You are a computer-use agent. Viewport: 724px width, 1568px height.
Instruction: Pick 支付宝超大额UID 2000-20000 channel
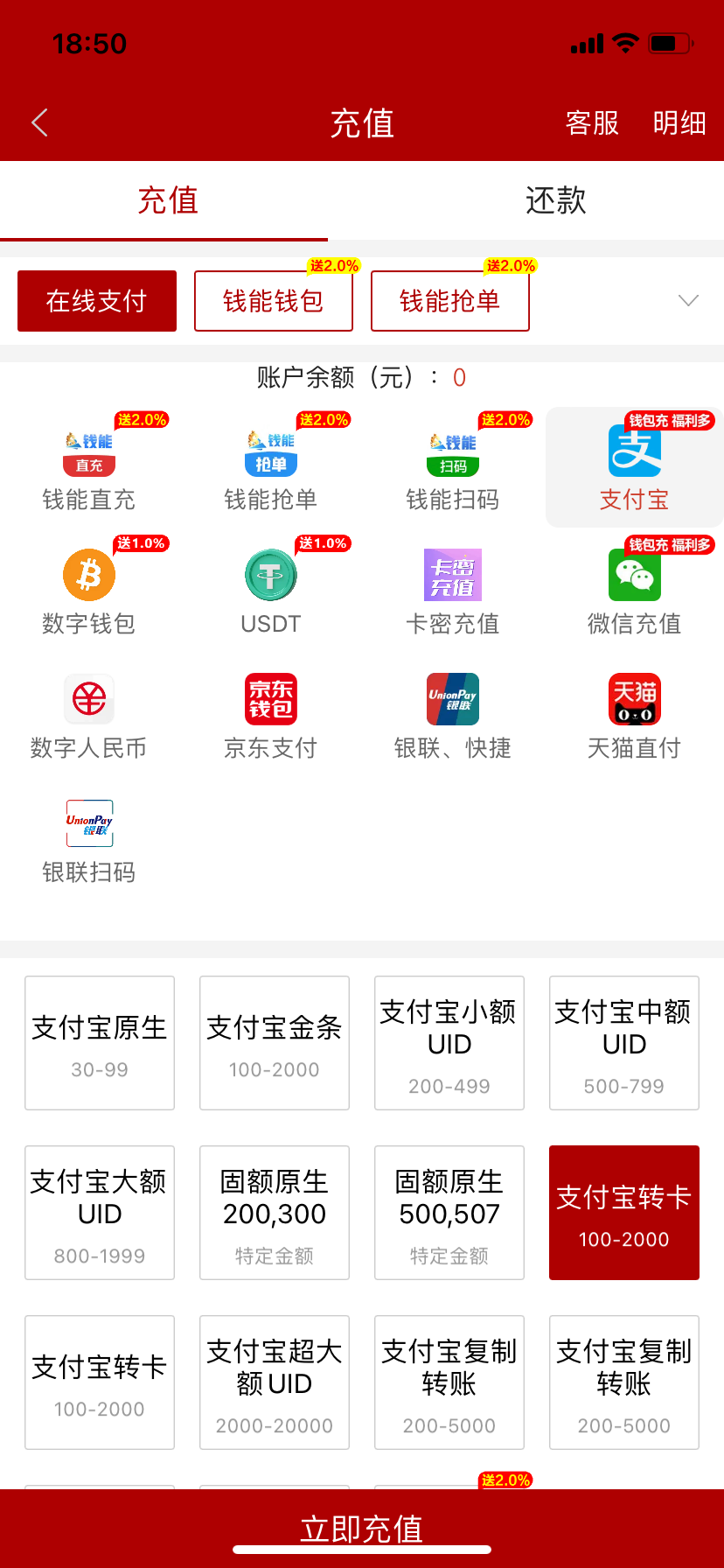pyautogui.click(x=275, y=1382)
